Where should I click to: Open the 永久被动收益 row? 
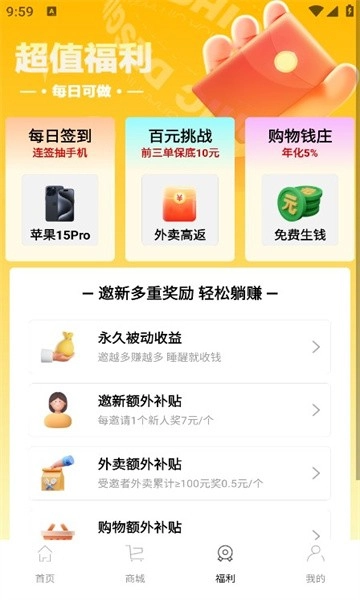tap(180, 347)
